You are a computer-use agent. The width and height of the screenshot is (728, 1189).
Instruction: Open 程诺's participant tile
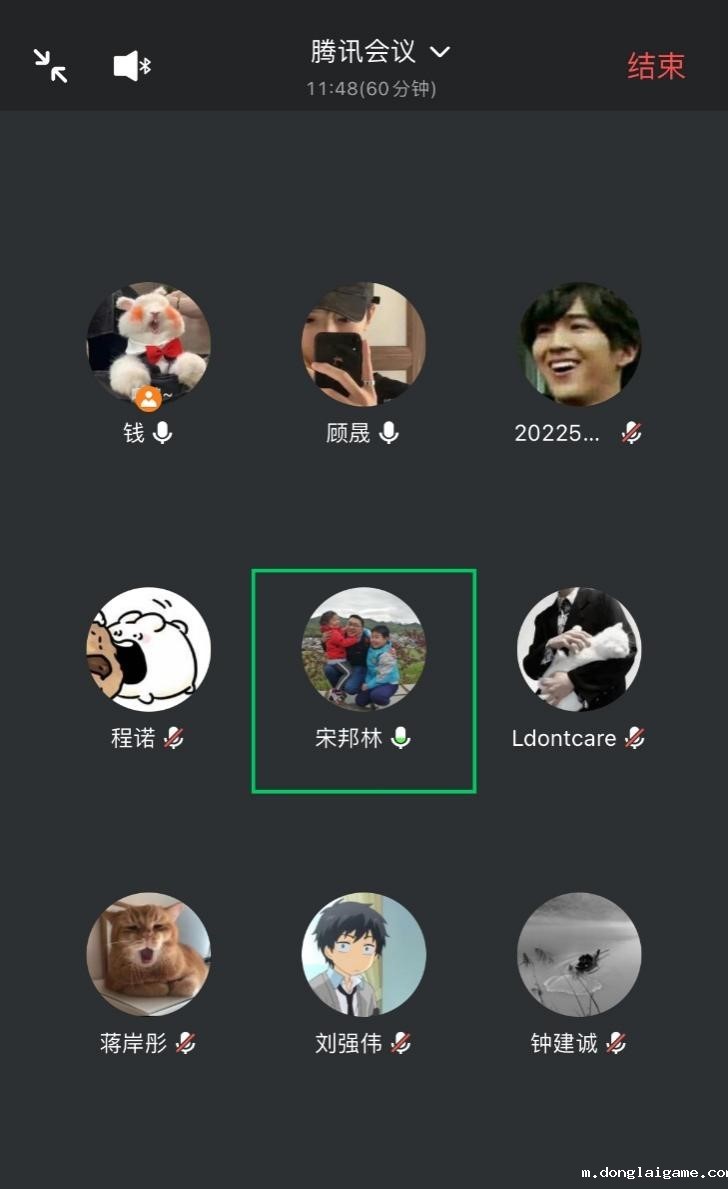point(148,649)
